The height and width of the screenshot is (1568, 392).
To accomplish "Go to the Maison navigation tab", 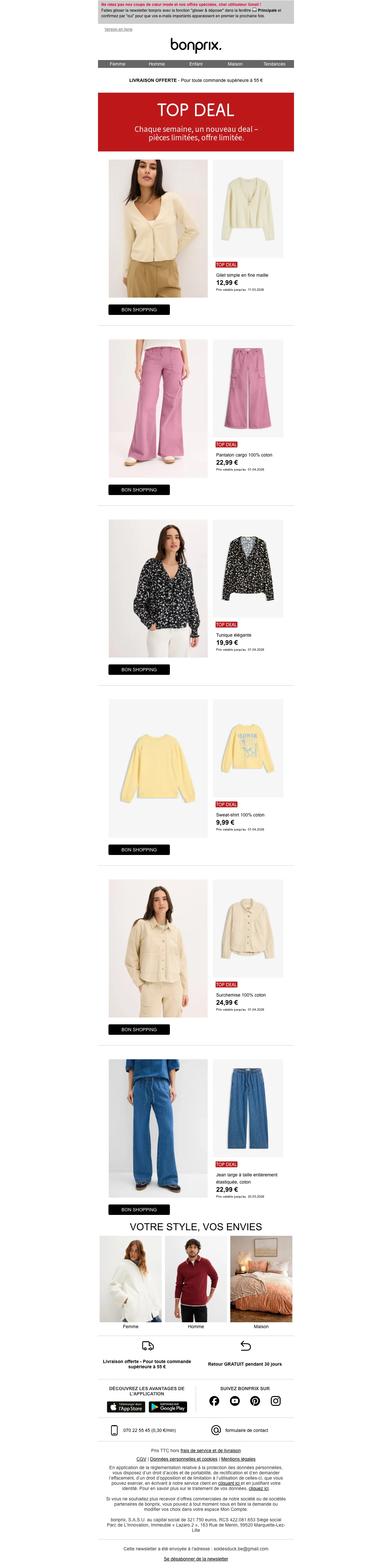I will 235,64.
